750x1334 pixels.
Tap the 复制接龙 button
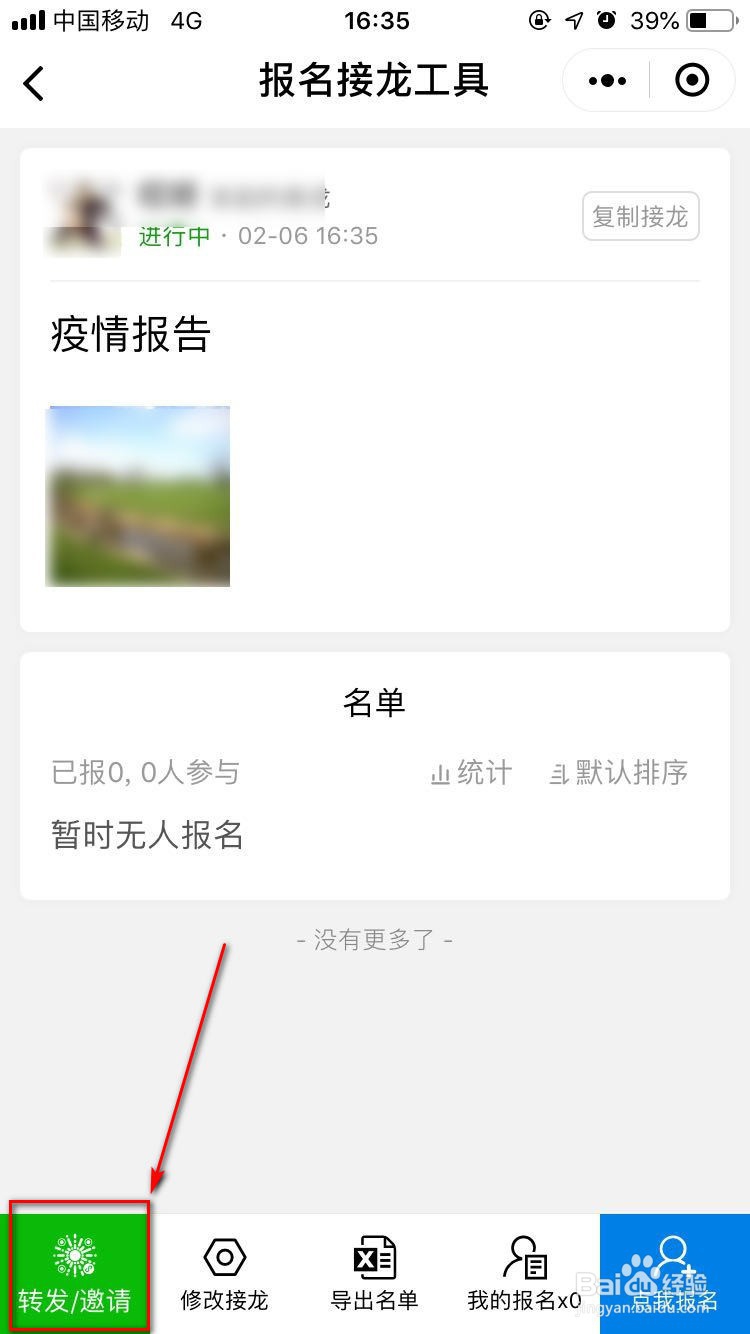point(640,216)
